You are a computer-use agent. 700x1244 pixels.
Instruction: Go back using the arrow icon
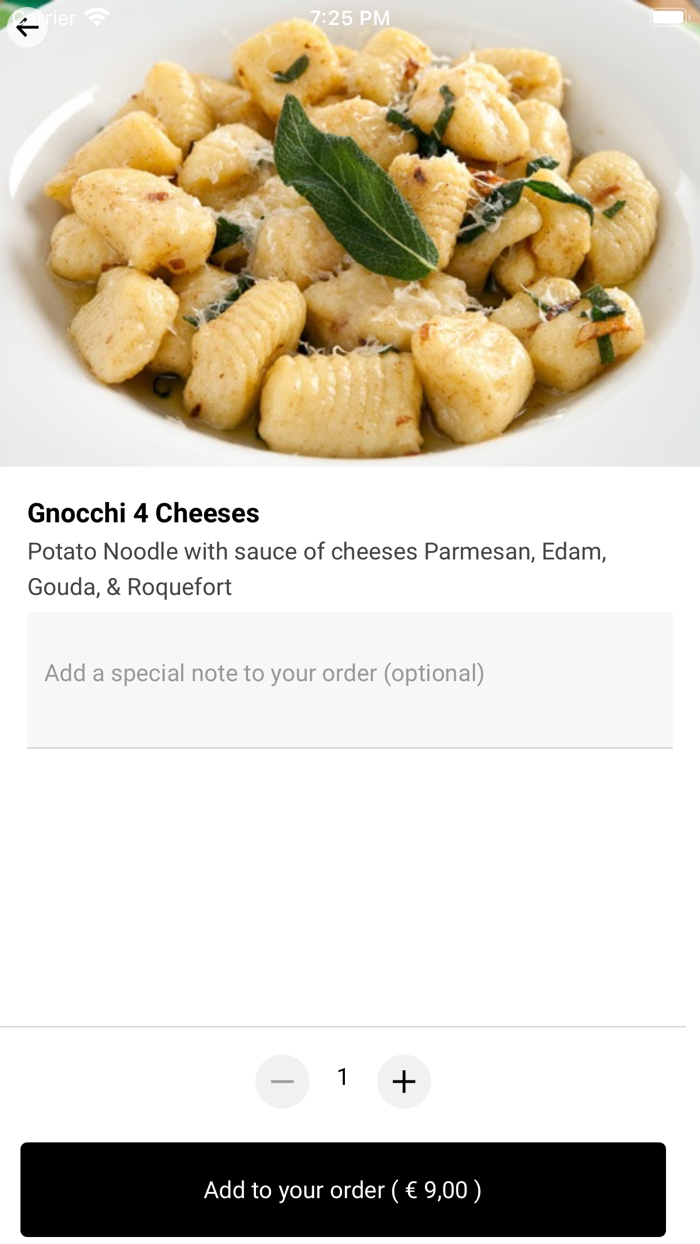click(27, 27)
